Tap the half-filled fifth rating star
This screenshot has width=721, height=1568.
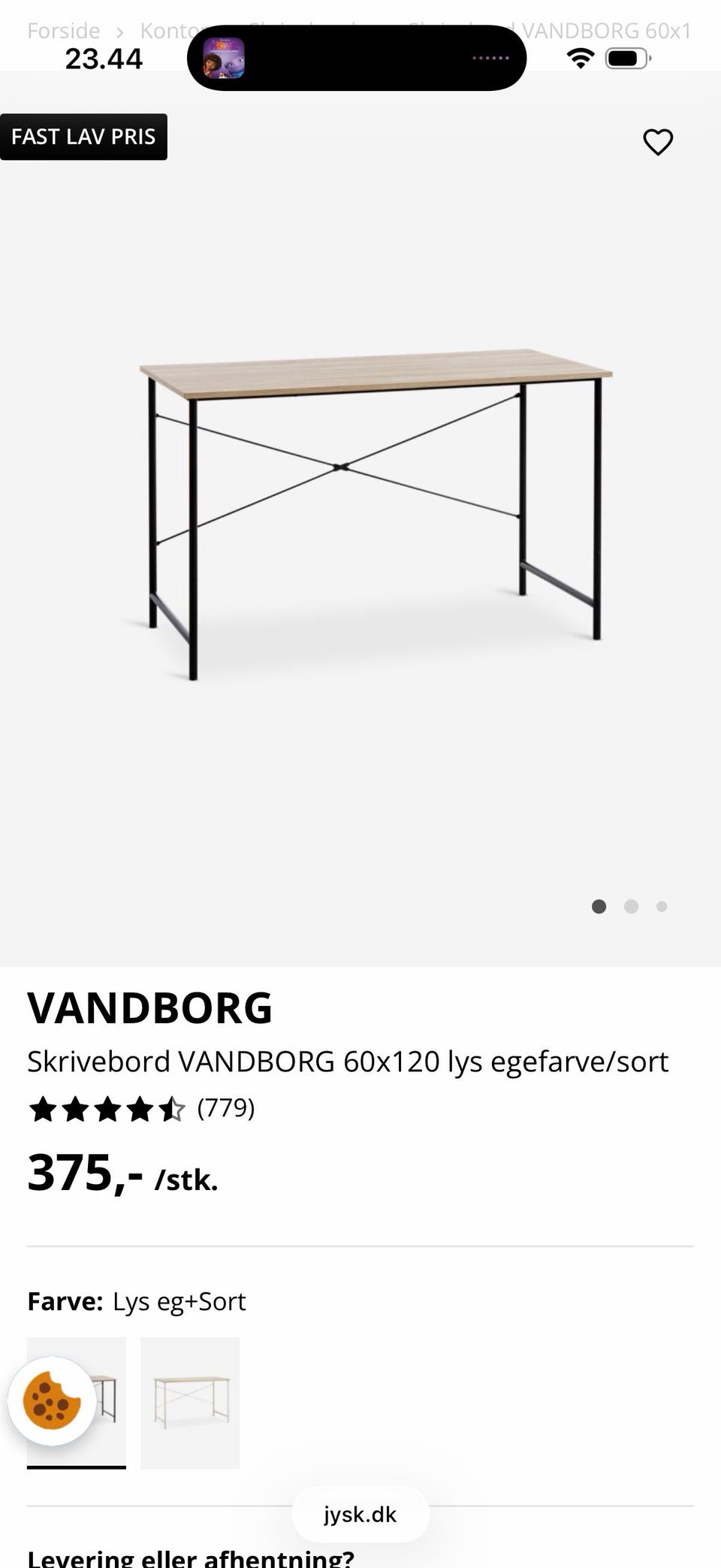pos(171,1107)
